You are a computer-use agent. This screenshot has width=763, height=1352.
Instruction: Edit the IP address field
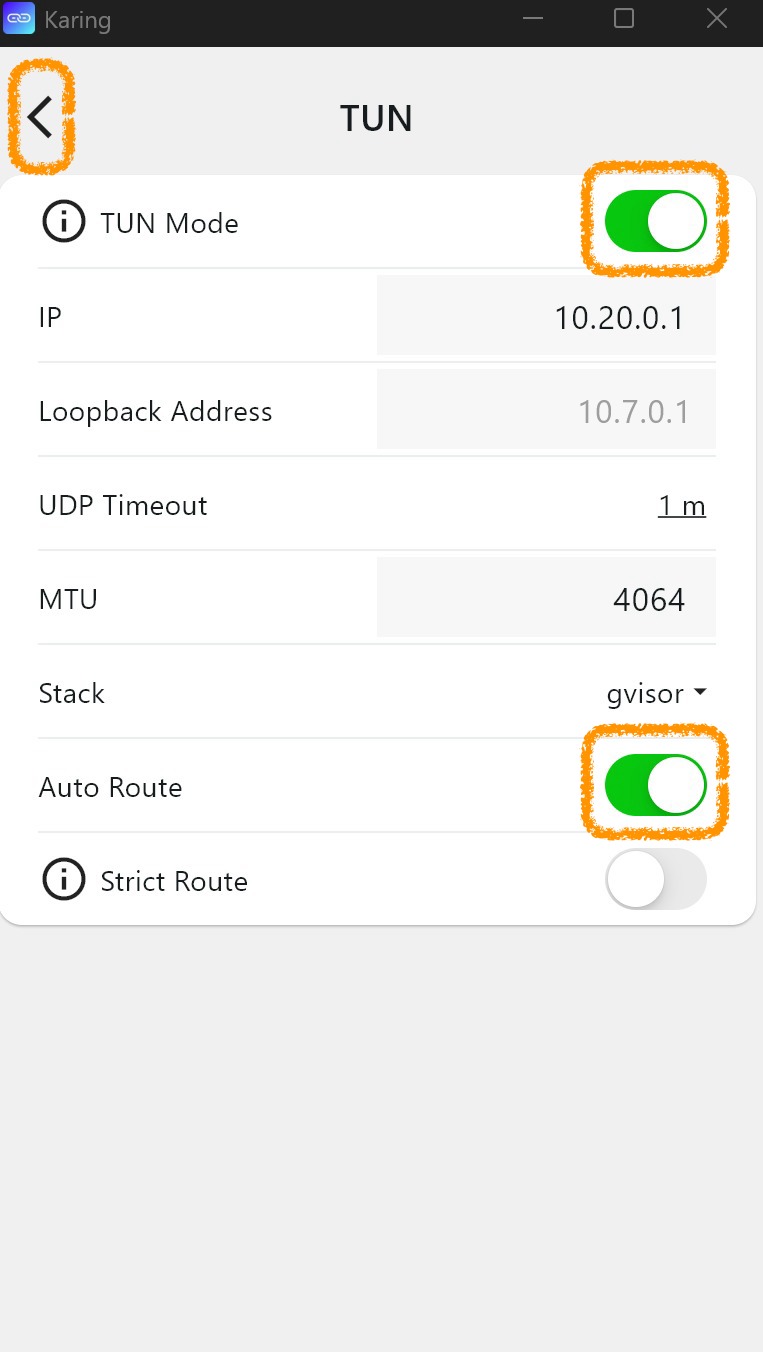pos(546,318)
